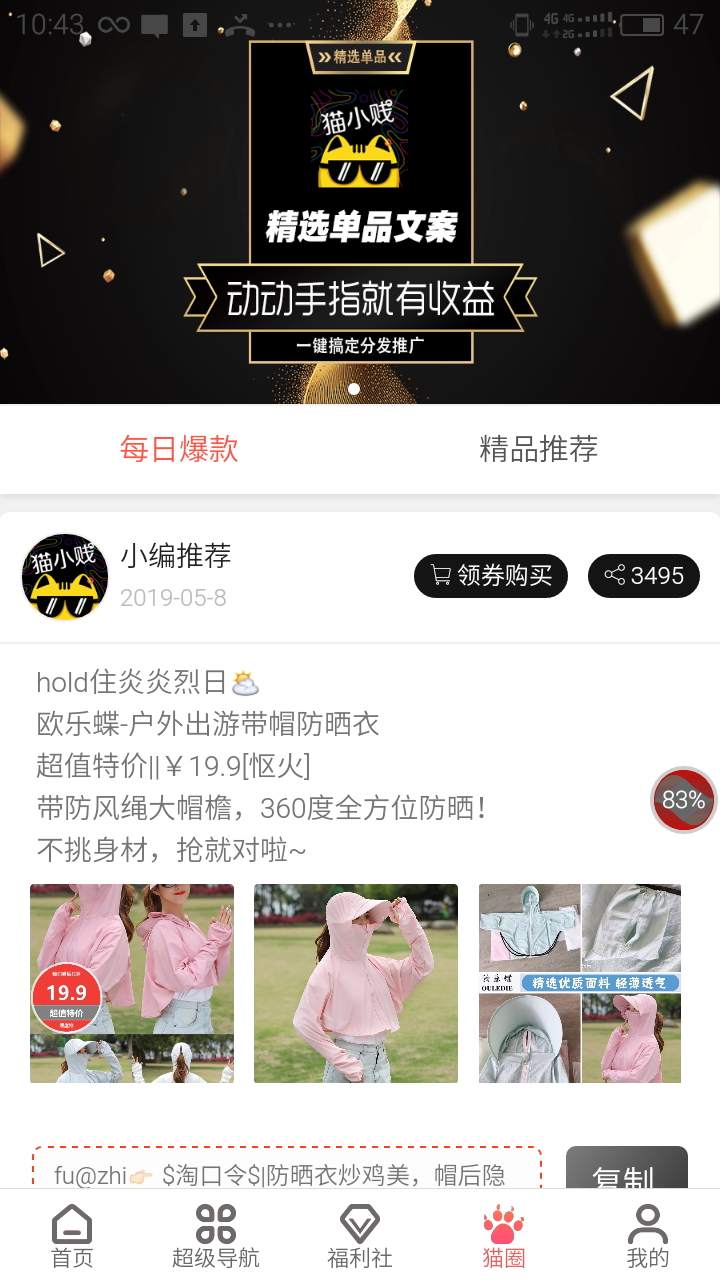
Task: Select the 猫圈 tab
Action: pos(504,1236)
